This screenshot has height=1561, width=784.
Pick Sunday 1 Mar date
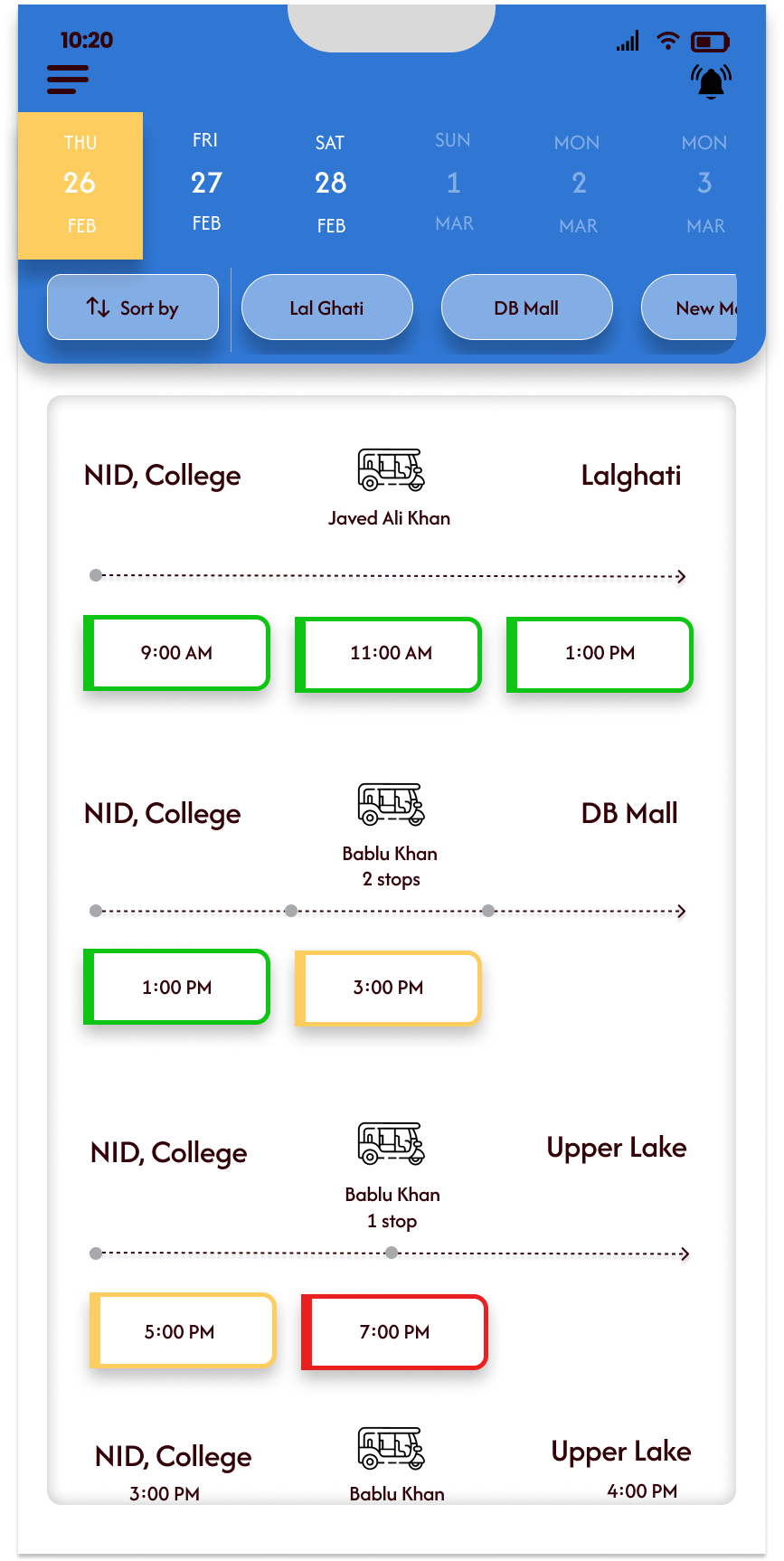point(453,183)
